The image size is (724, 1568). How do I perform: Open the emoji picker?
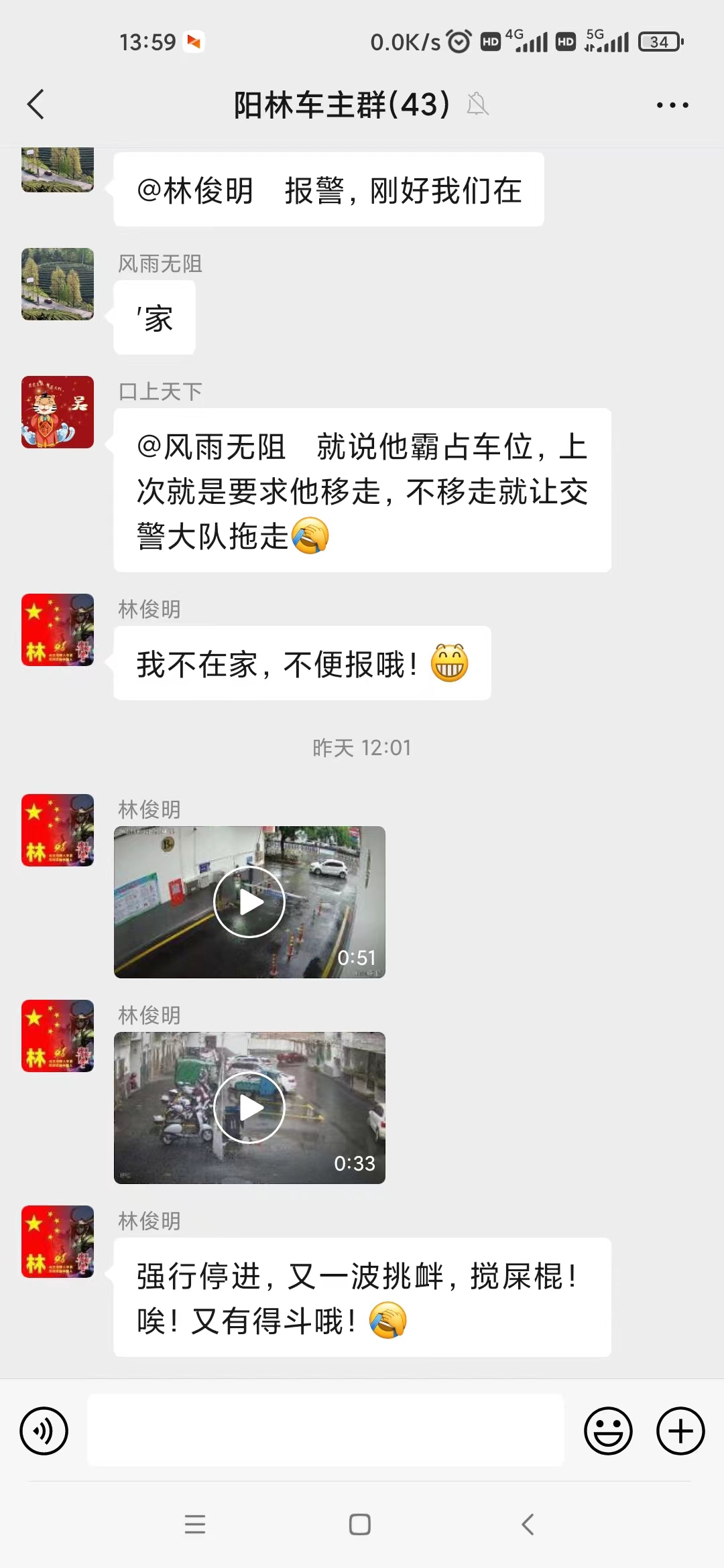coord(608,1431)
